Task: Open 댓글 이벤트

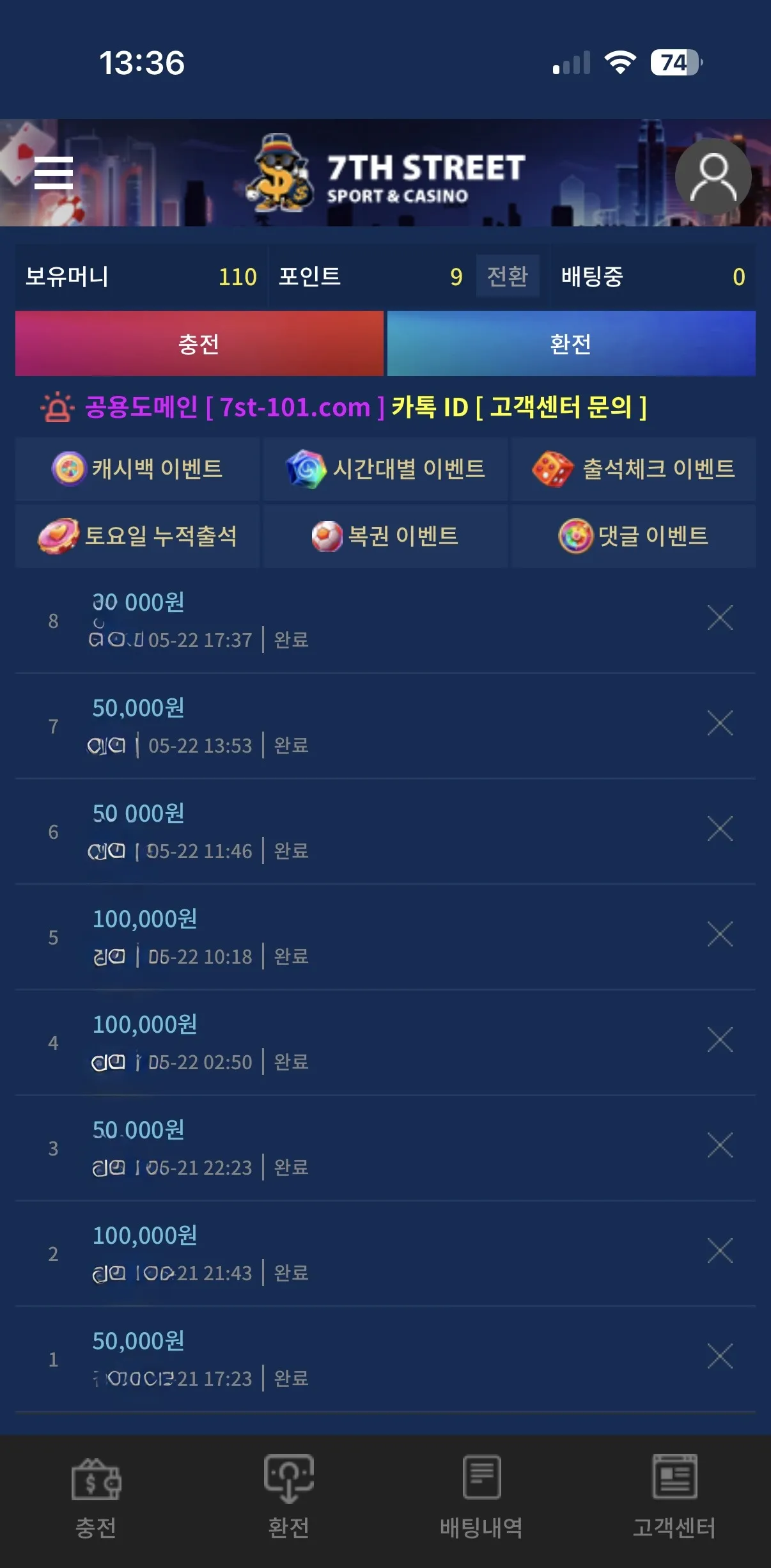Action: pos(634,536)
